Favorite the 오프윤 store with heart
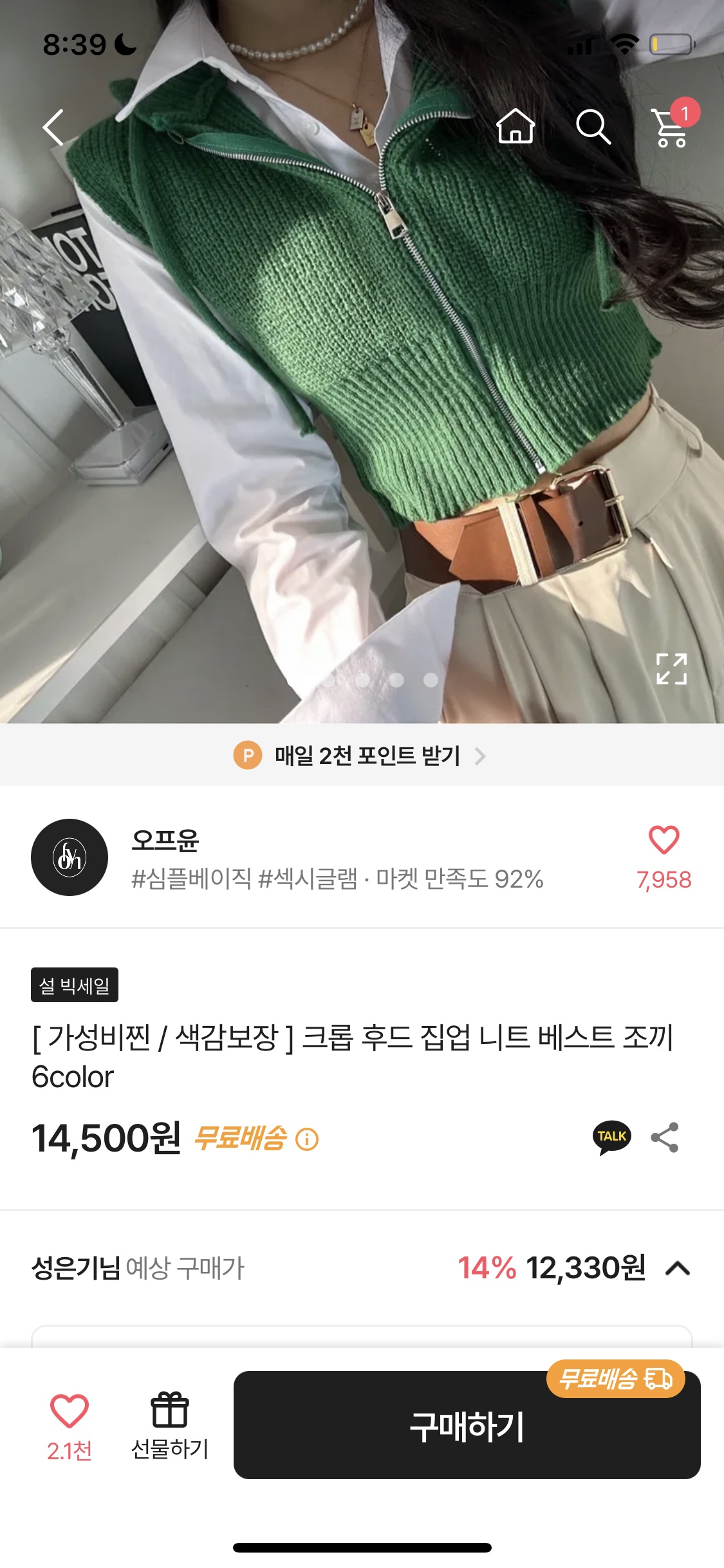Screen dimensions: 724x1568 (664, 841)
